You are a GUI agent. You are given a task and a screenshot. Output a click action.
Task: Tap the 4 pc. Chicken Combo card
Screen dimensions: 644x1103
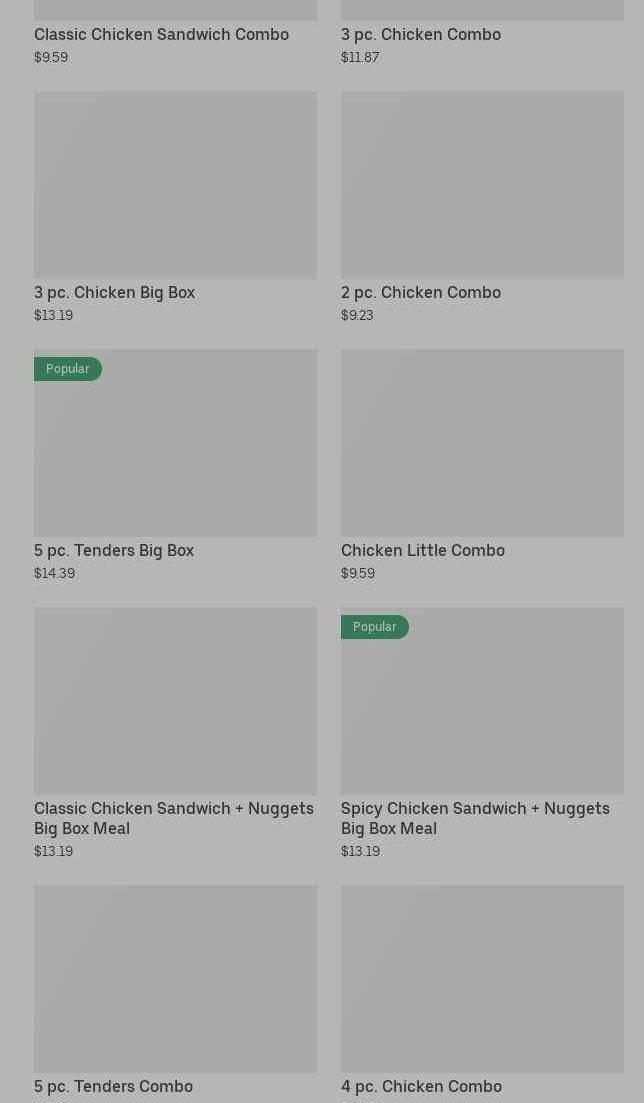[482, 993]
